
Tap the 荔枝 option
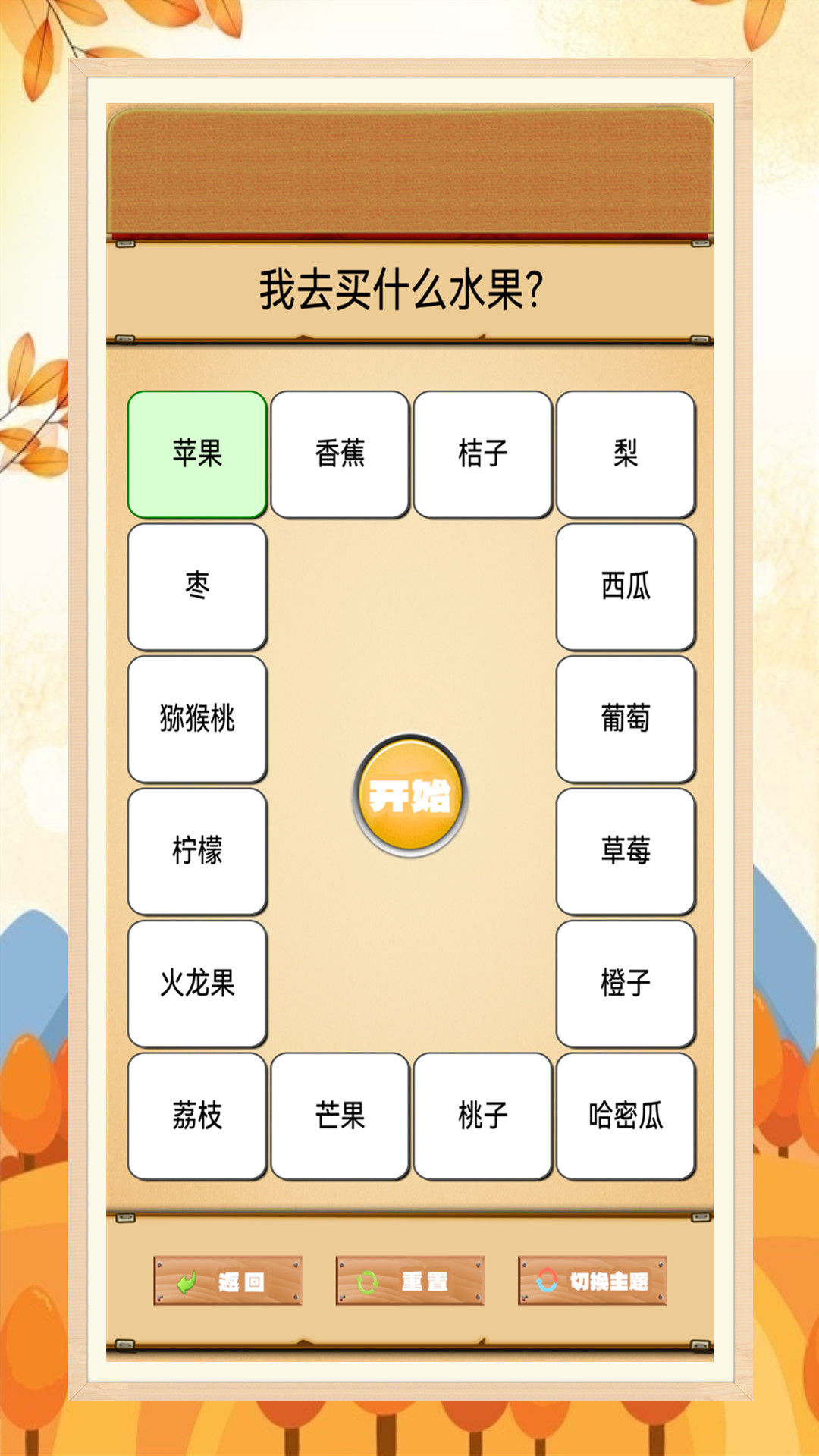point(197,1116)
